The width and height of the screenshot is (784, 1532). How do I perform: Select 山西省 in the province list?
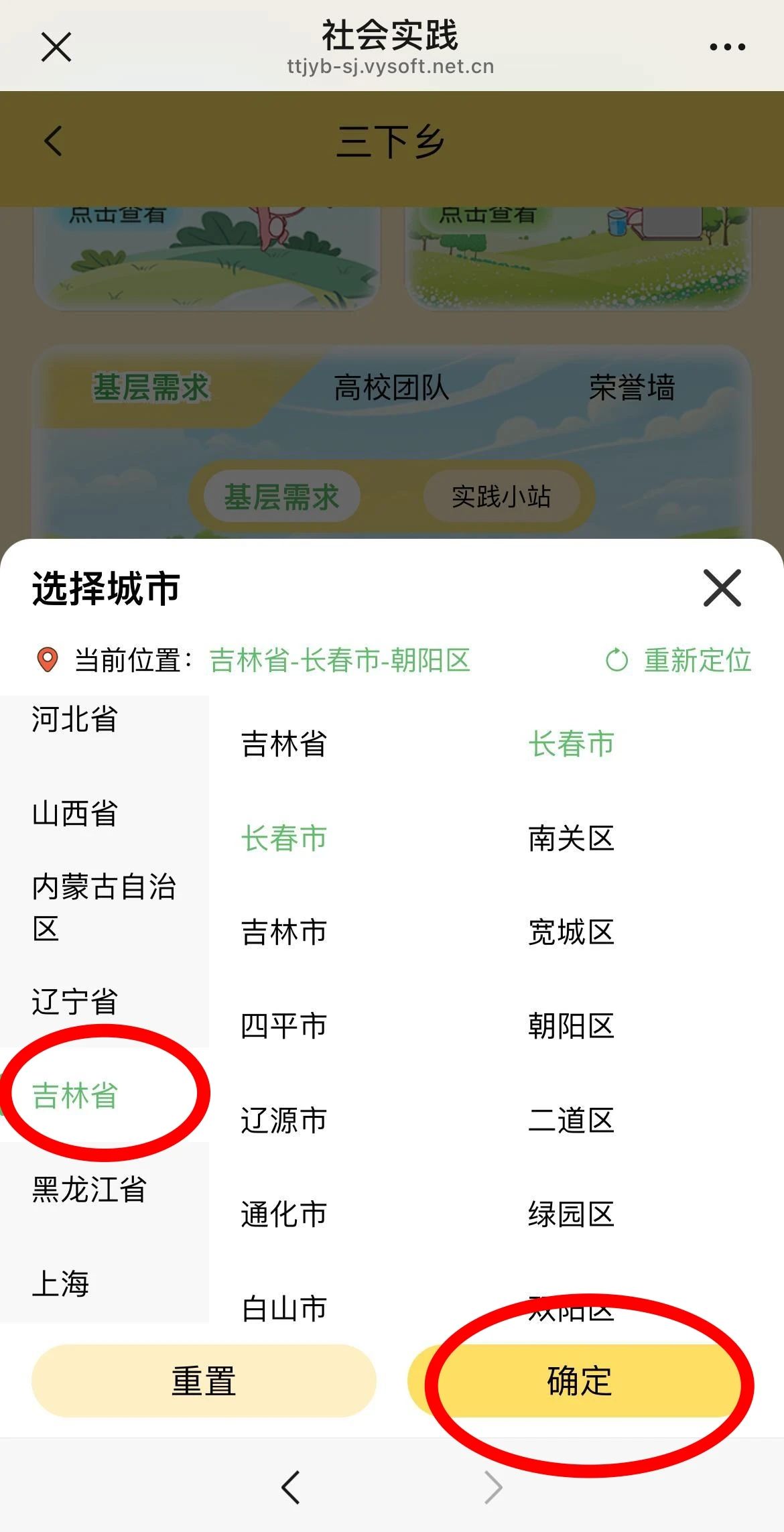click(x=75, y=814)
